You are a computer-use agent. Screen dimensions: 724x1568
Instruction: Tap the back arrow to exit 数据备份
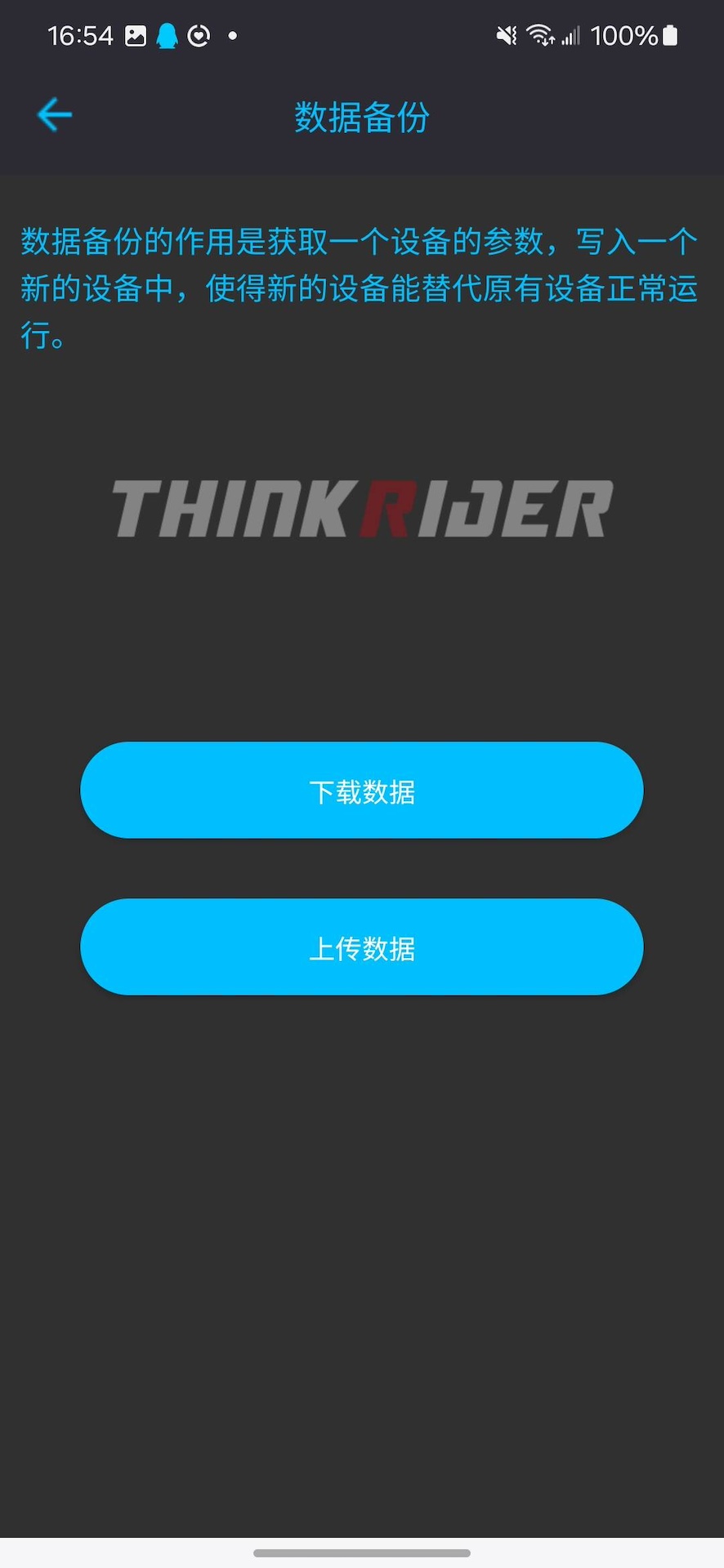(x=54, y=114)
